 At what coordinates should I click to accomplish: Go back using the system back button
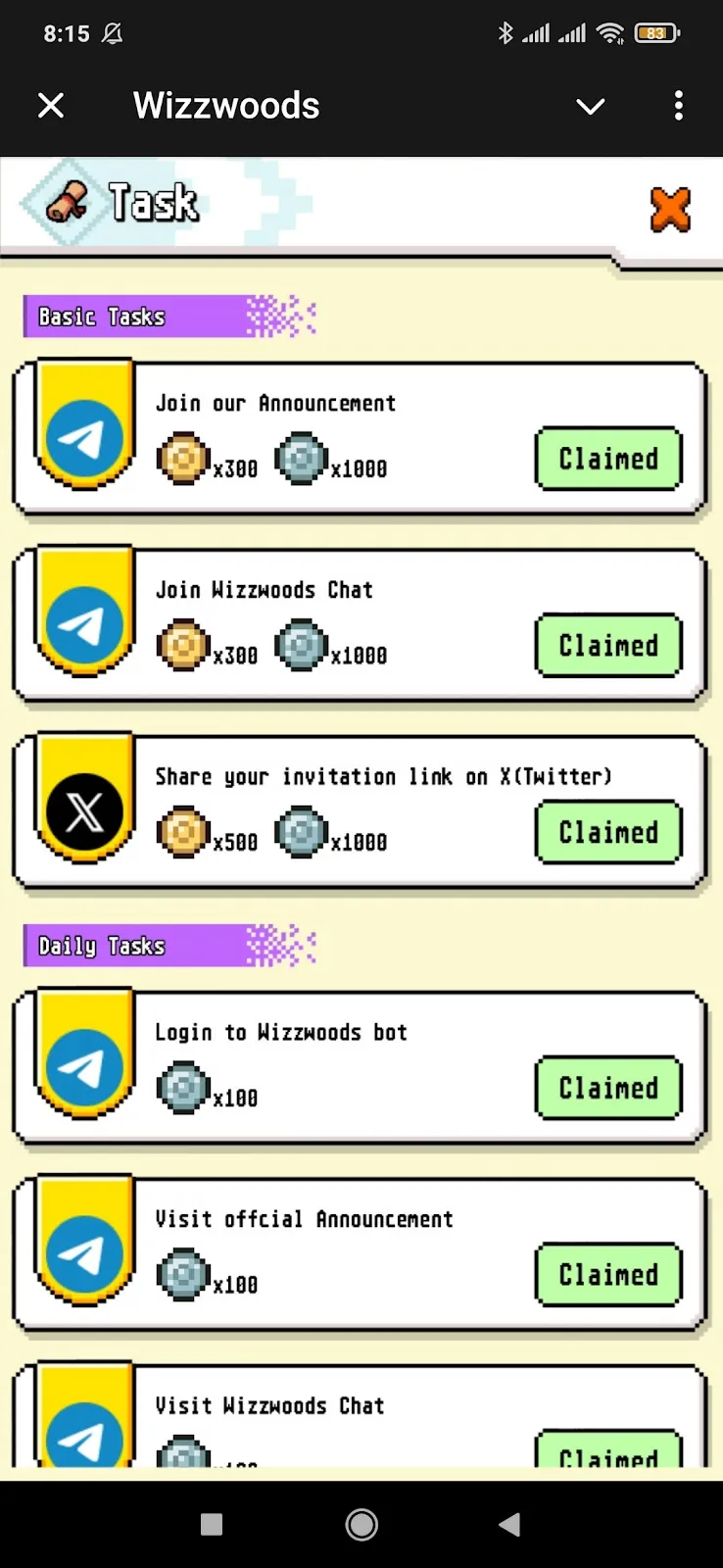coord(508,1524)
